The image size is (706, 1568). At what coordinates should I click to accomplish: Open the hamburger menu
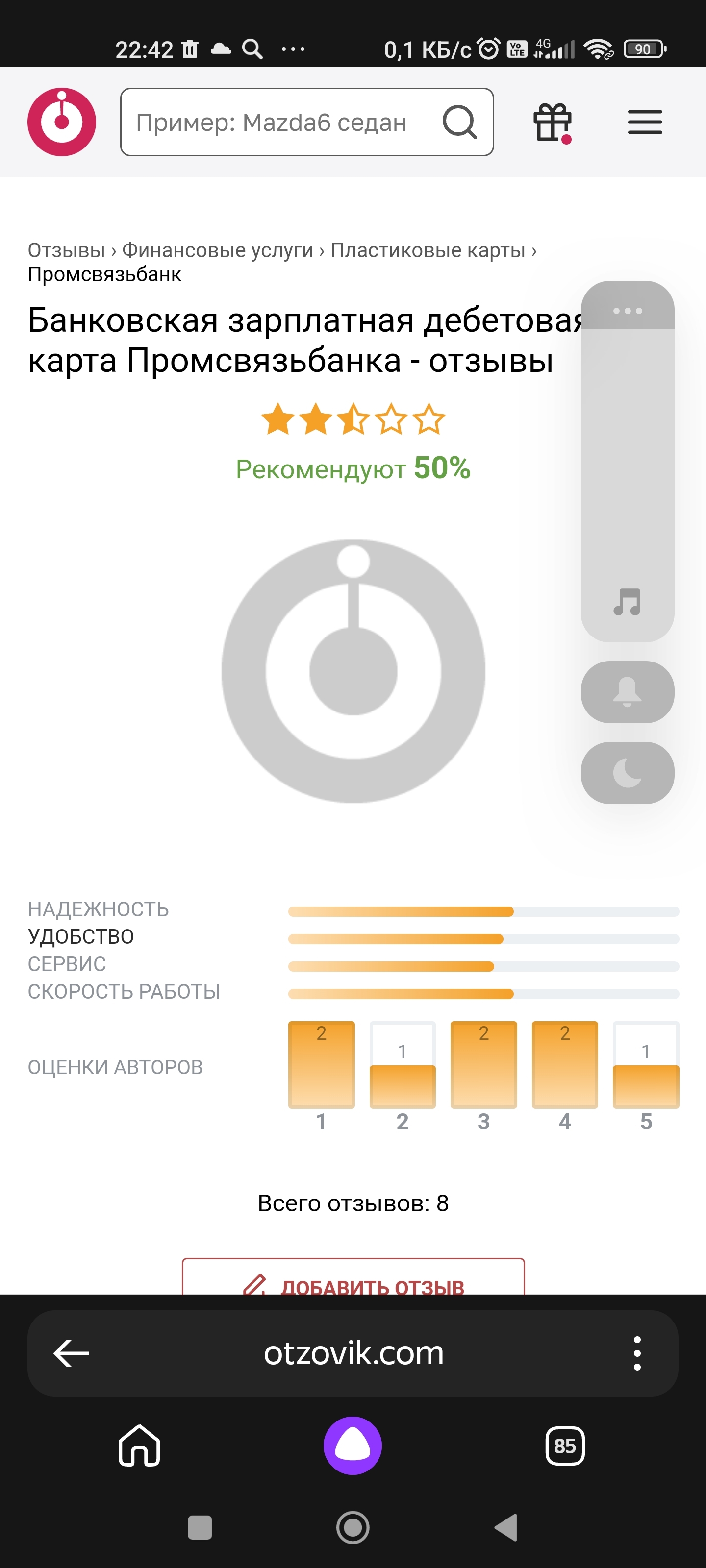point(645,122)
